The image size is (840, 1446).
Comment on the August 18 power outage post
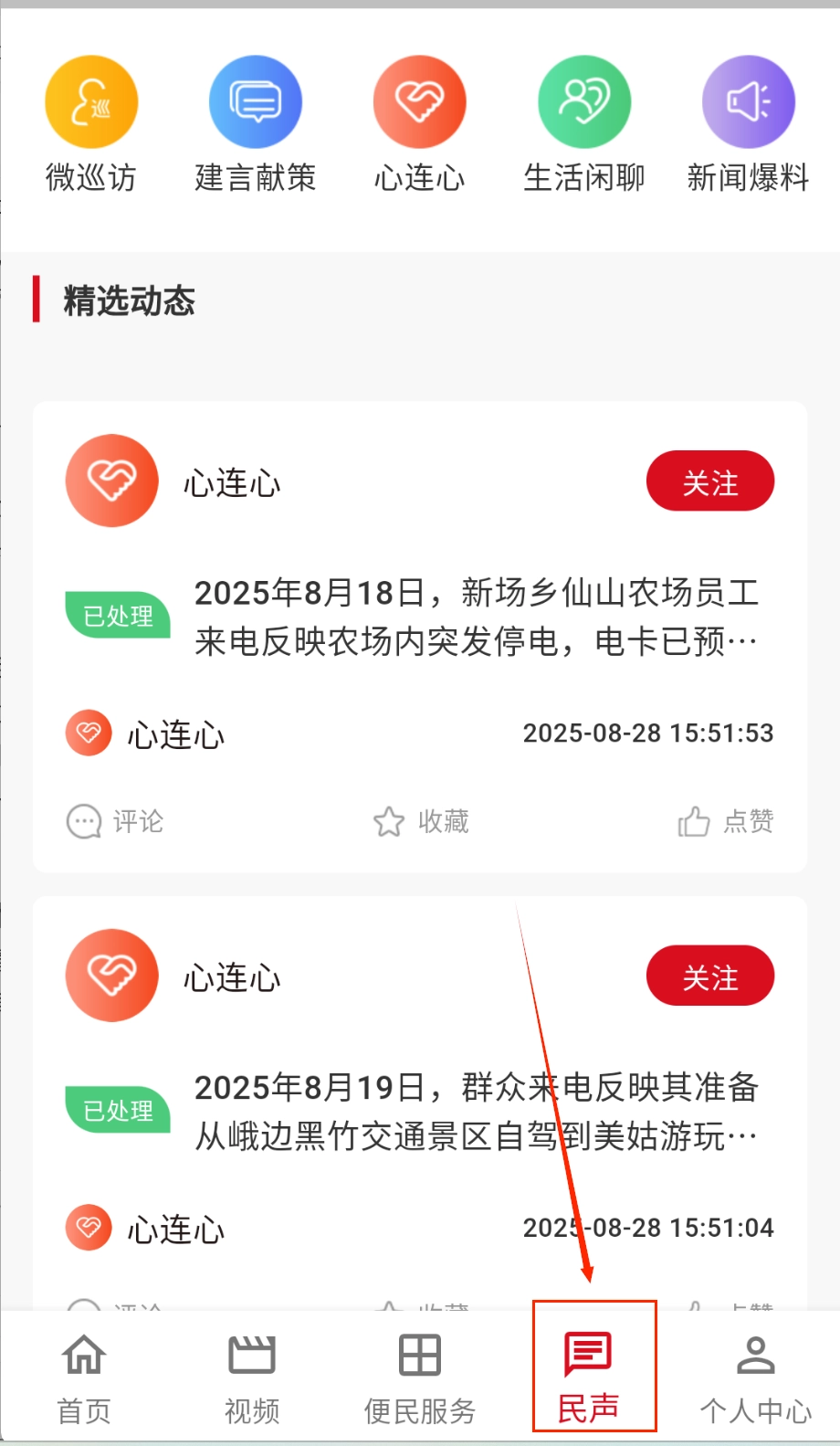click(x=116, y=821)
